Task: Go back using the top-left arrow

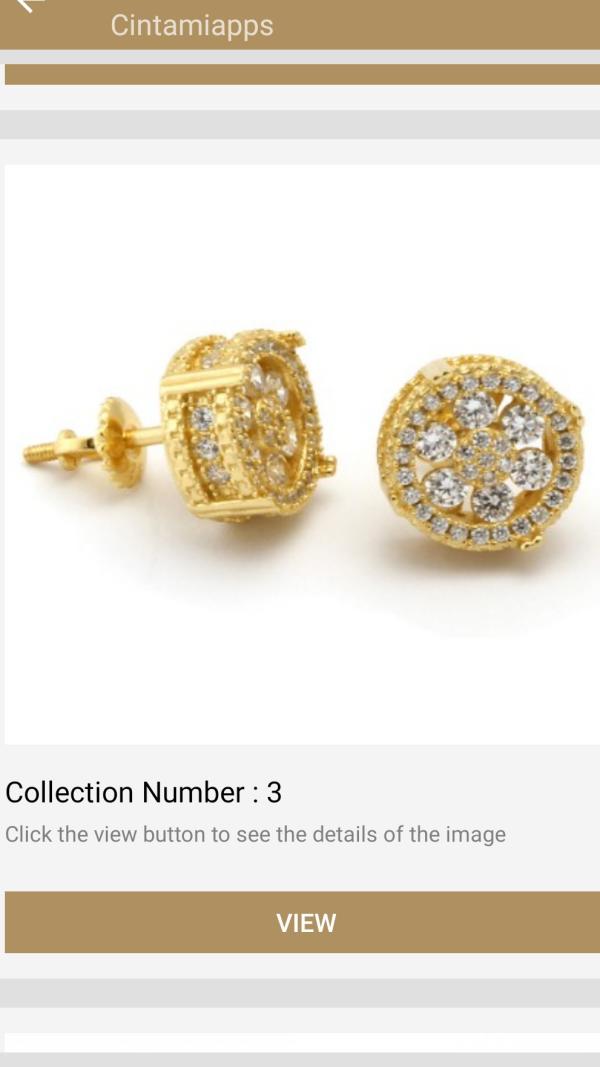Action: pyautogui.click(x=29, y=5)
